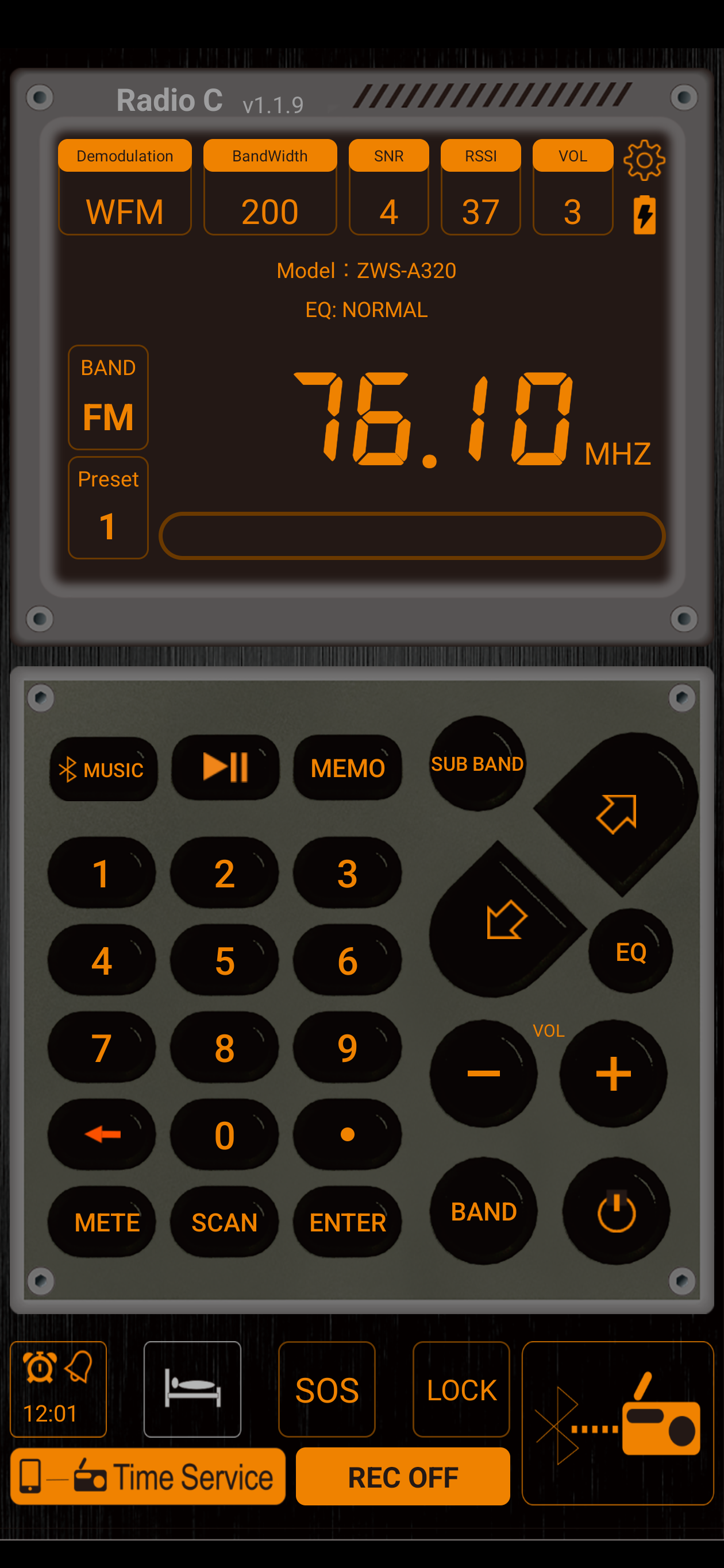Select the SUB BAND button
The height and width of the screenshot is (1568, 724).
point(477,763)
